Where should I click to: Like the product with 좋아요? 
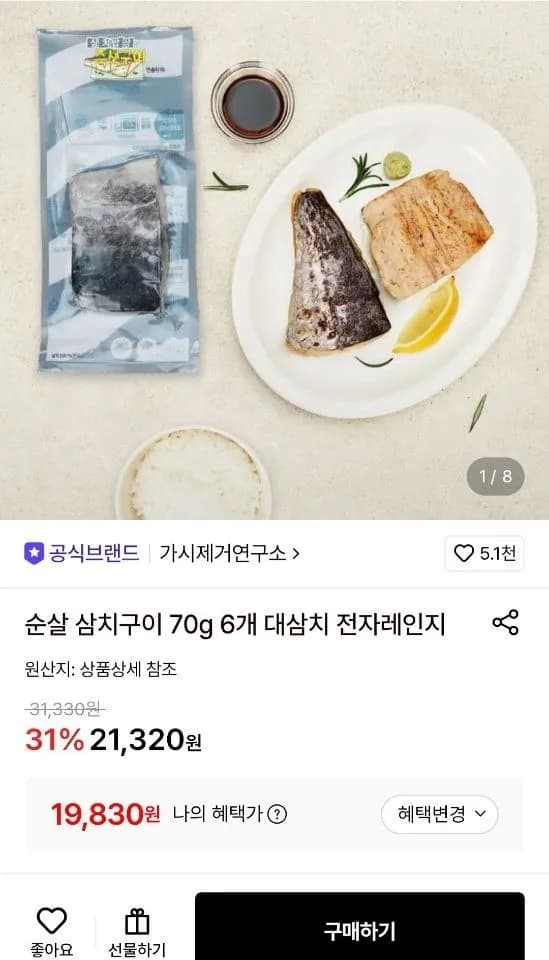coord(51,932)
